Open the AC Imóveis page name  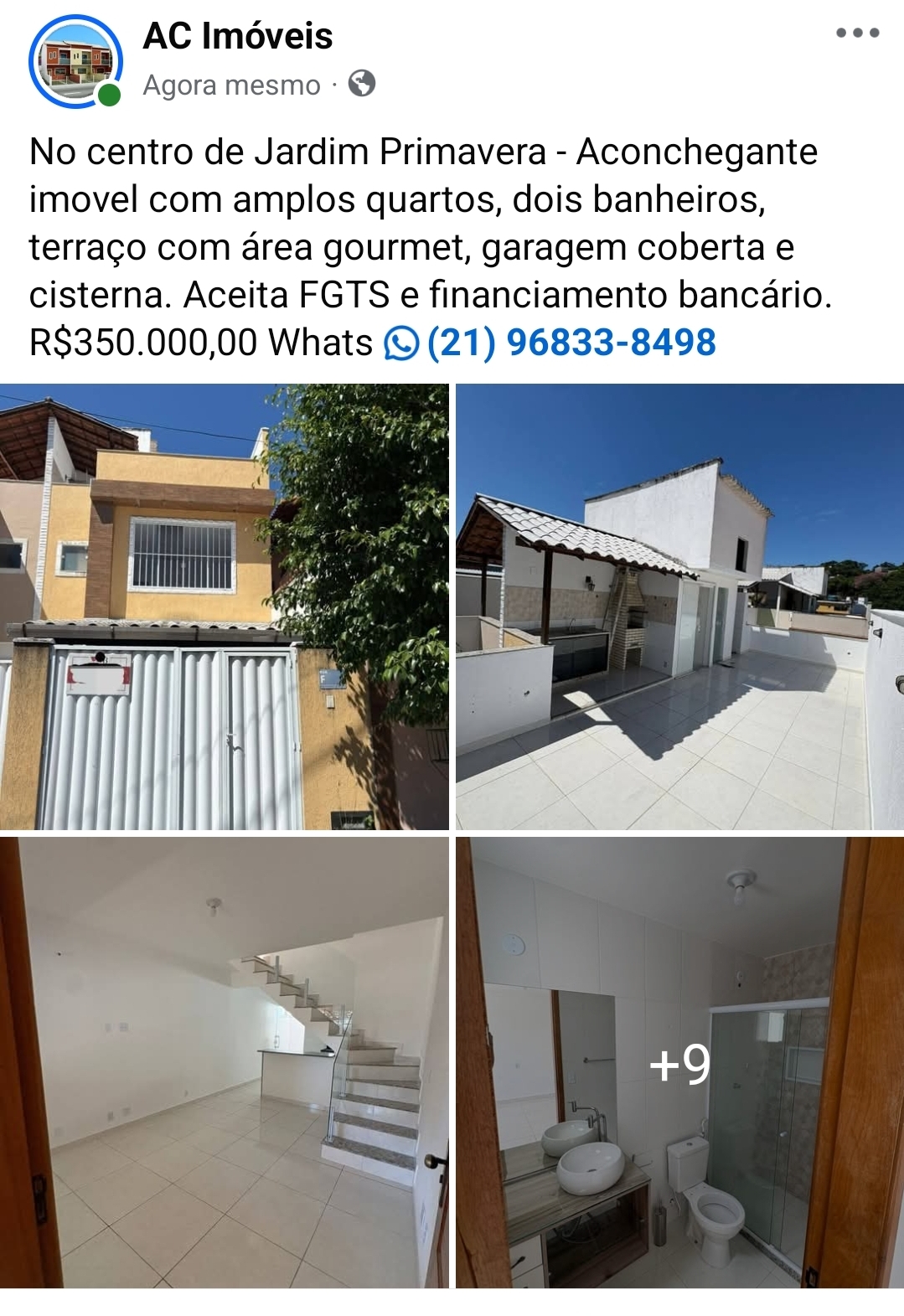pyautogui.click(x=238, y=36)
